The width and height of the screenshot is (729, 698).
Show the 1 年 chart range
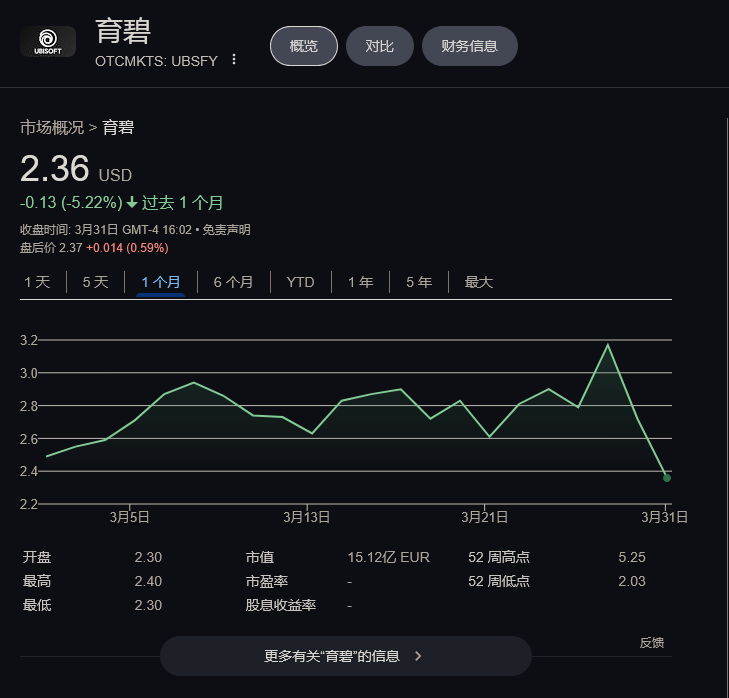(360, 282)
